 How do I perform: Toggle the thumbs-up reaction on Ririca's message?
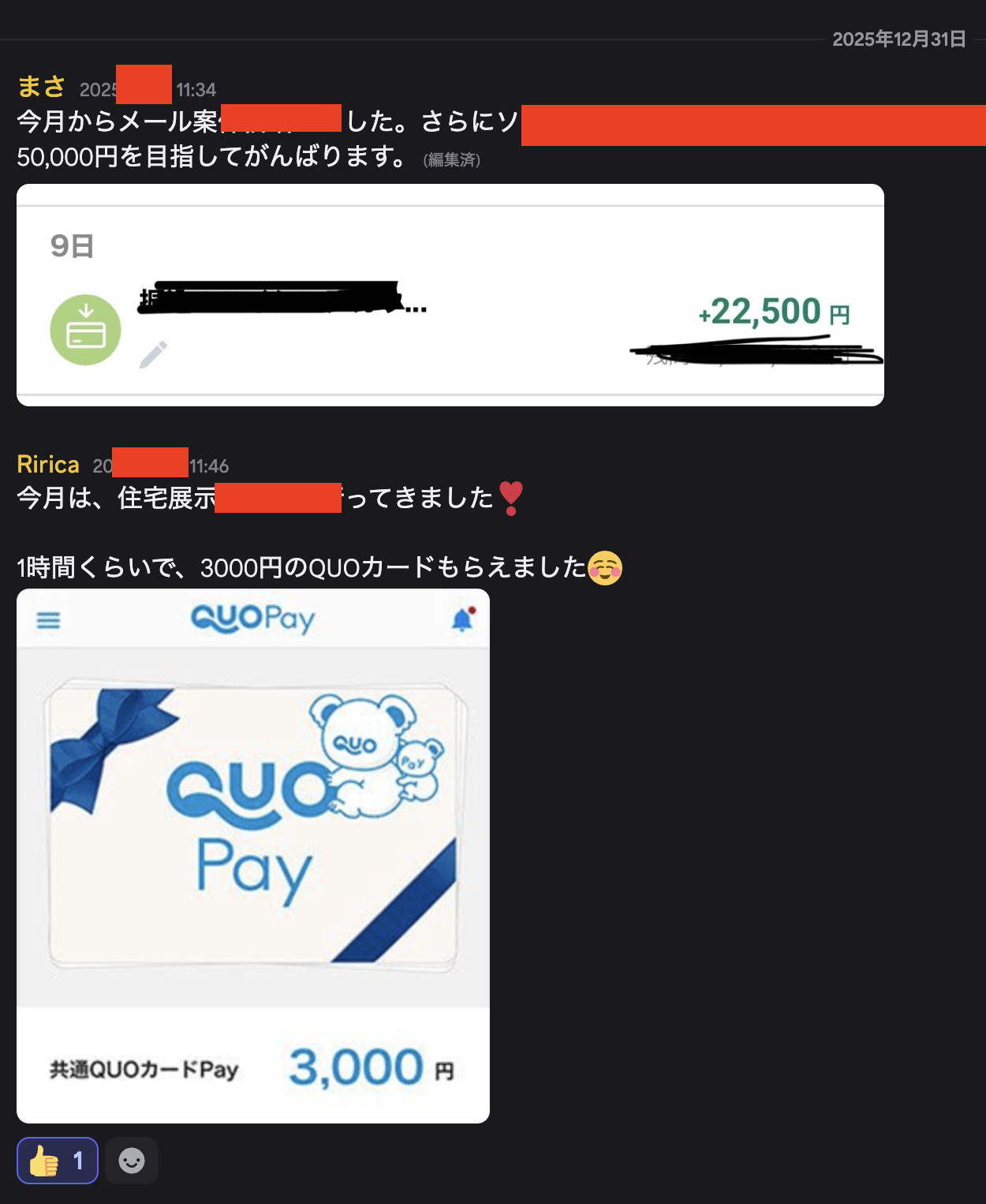(x=57, y=1161)
